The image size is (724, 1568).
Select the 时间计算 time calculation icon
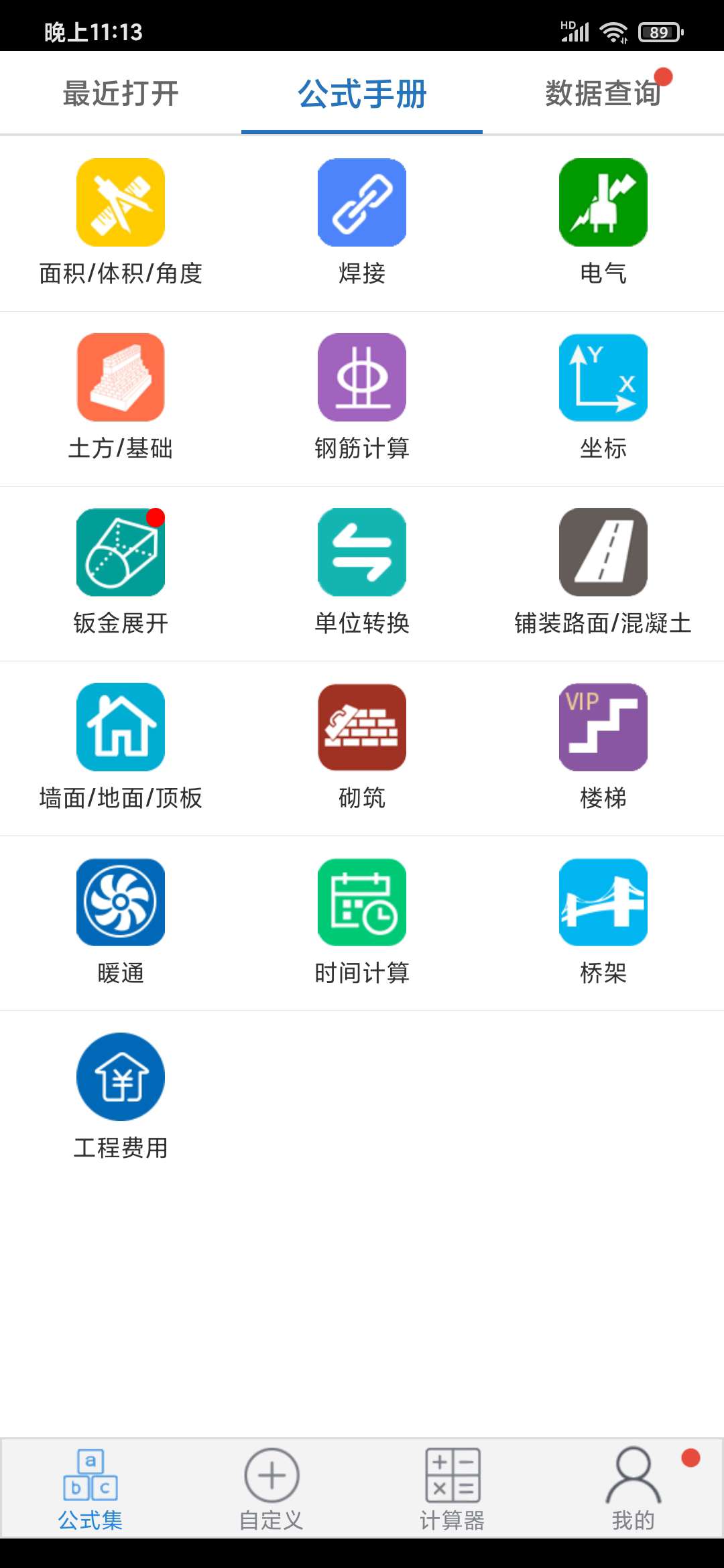click(x=361, y=901)
